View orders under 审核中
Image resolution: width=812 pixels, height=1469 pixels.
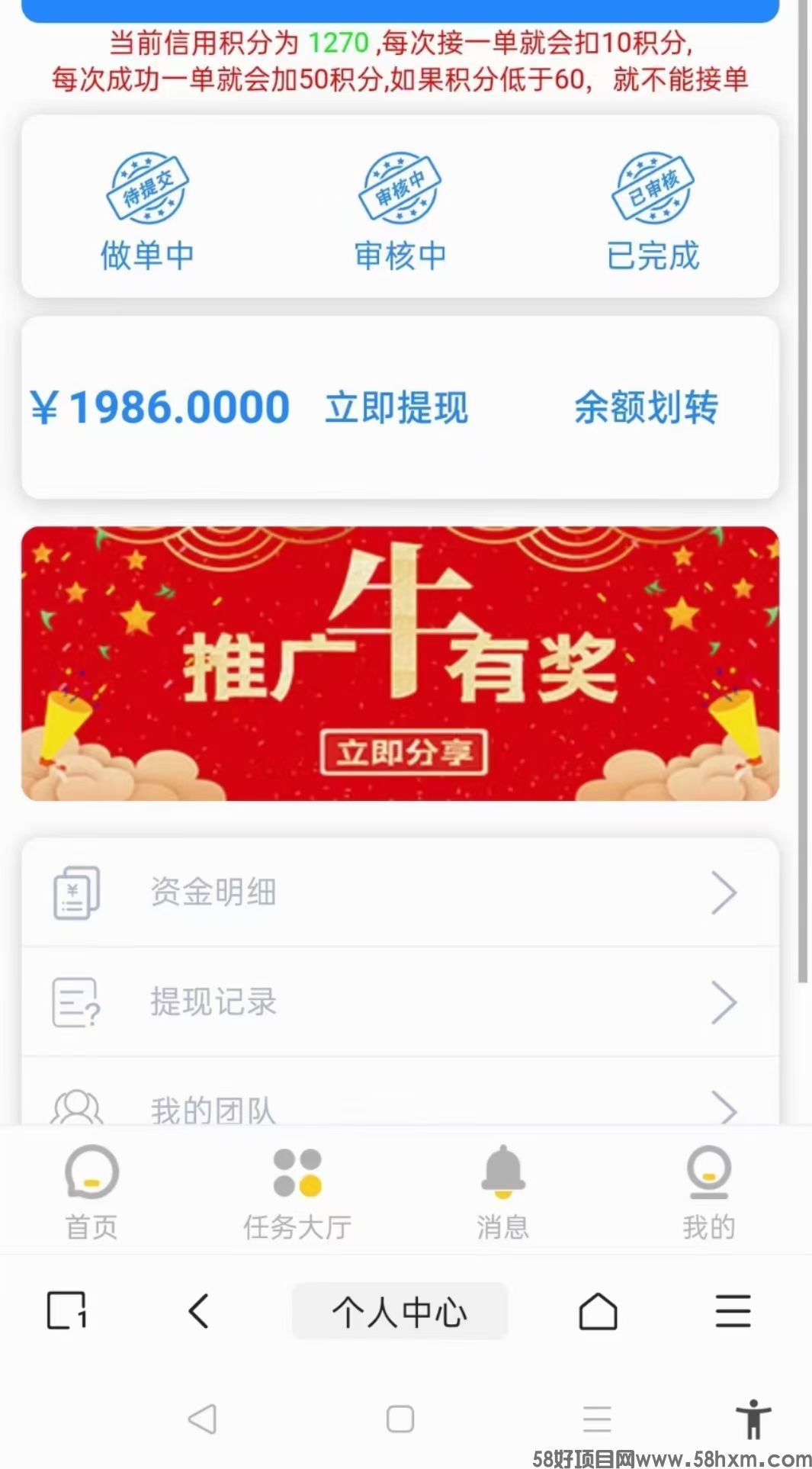(400, 211)
